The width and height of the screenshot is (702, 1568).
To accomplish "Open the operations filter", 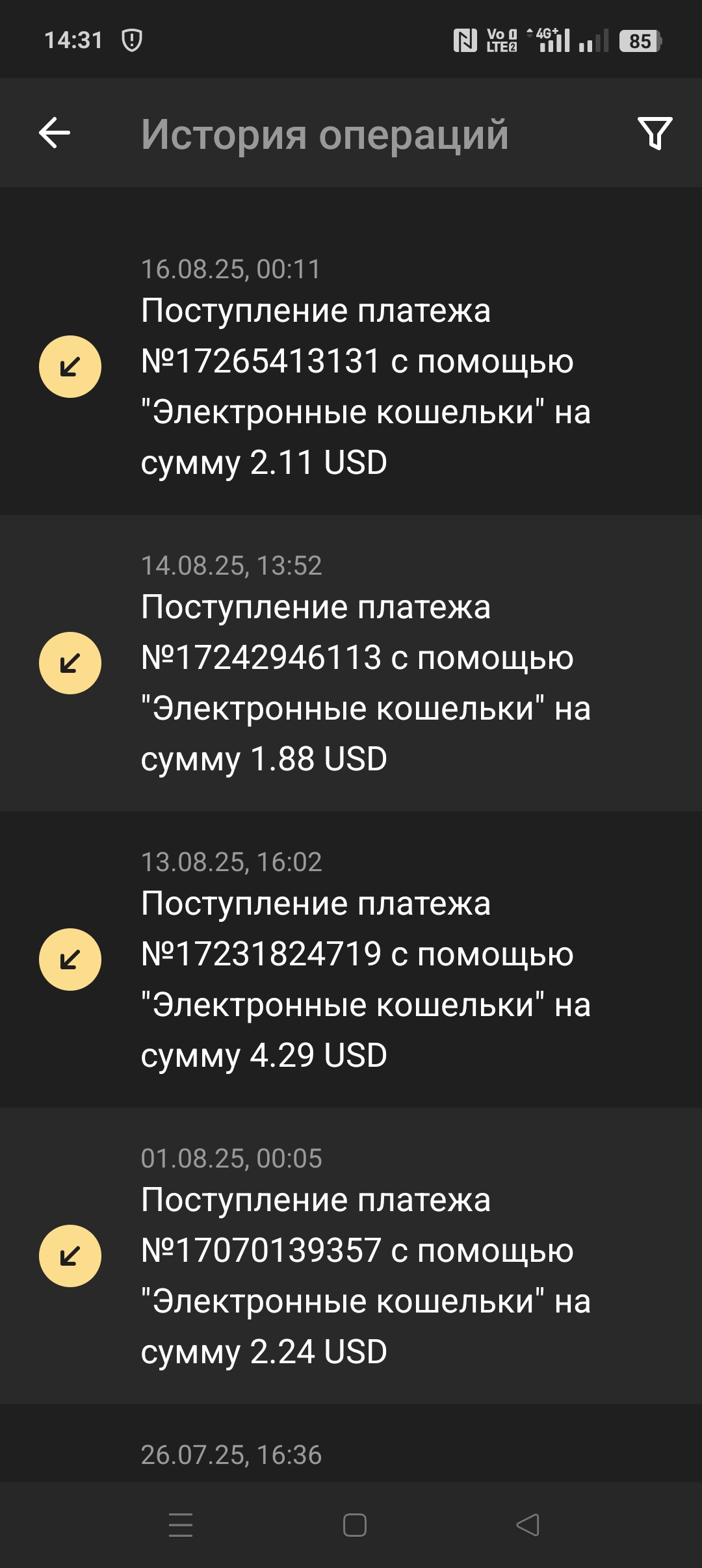I will (655, 133).
